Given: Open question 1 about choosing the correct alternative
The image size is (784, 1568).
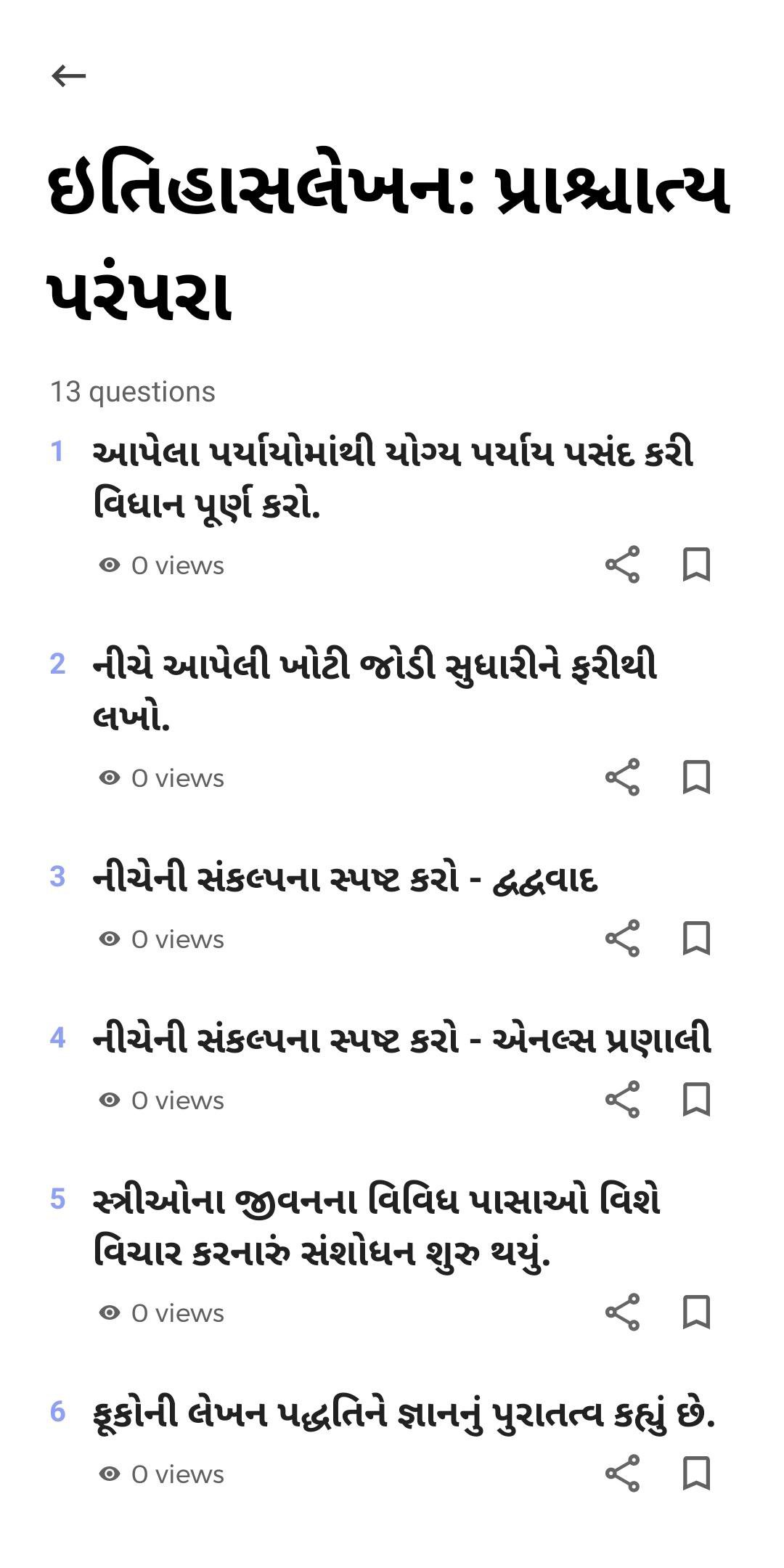Looking at the screenshot, I should point(393,478).
